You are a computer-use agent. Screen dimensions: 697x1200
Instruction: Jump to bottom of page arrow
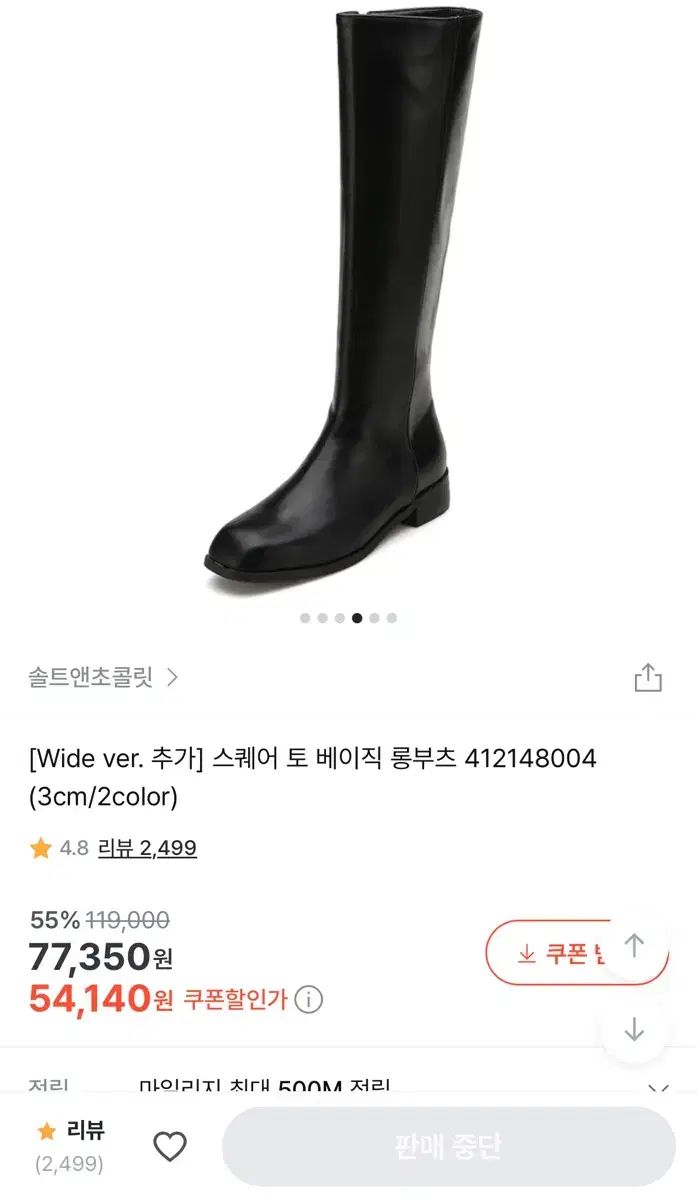click(x=634, y=1029)
